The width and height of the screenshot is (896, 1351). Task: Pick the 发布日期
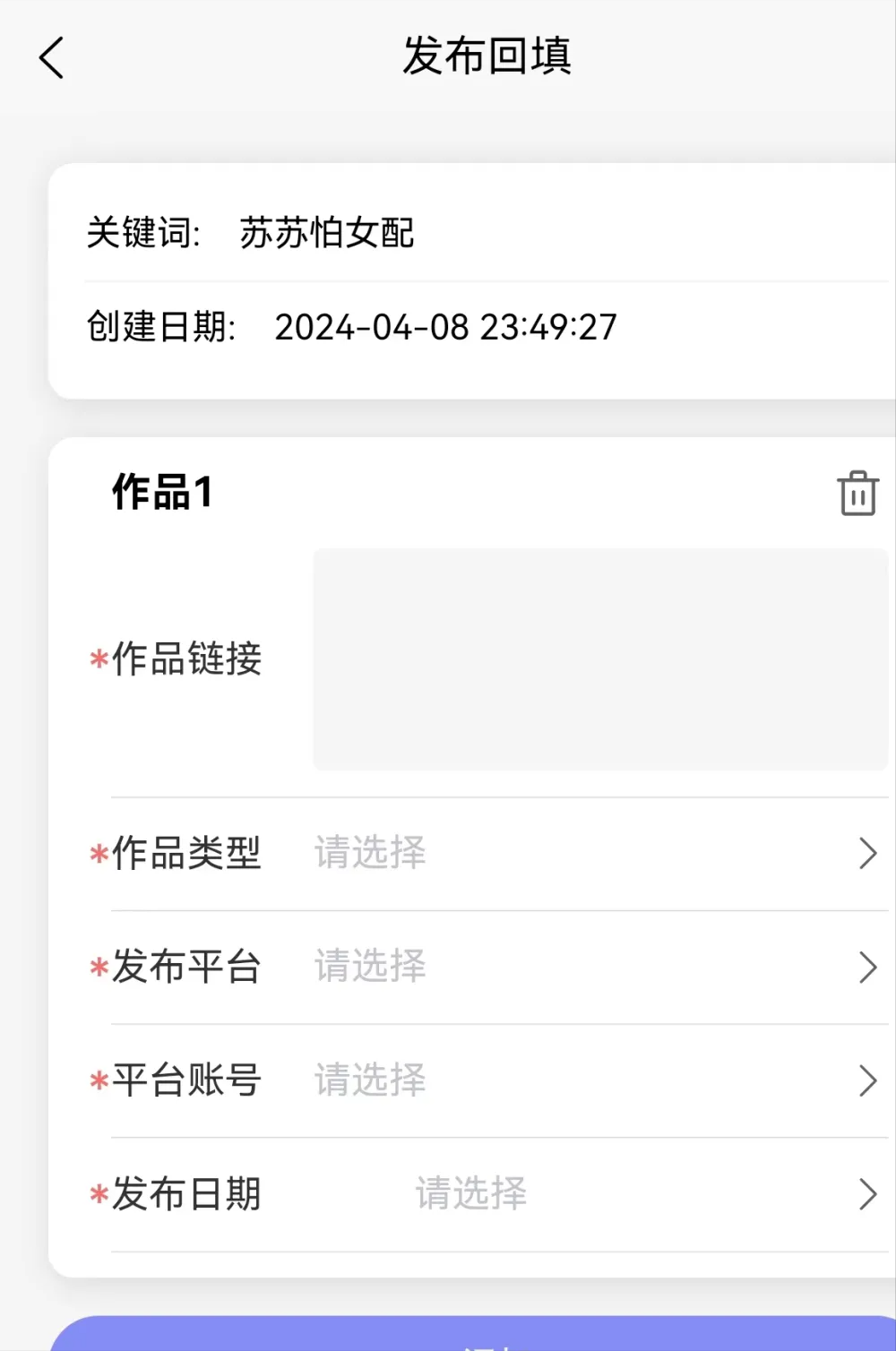tap(627, 1194)
